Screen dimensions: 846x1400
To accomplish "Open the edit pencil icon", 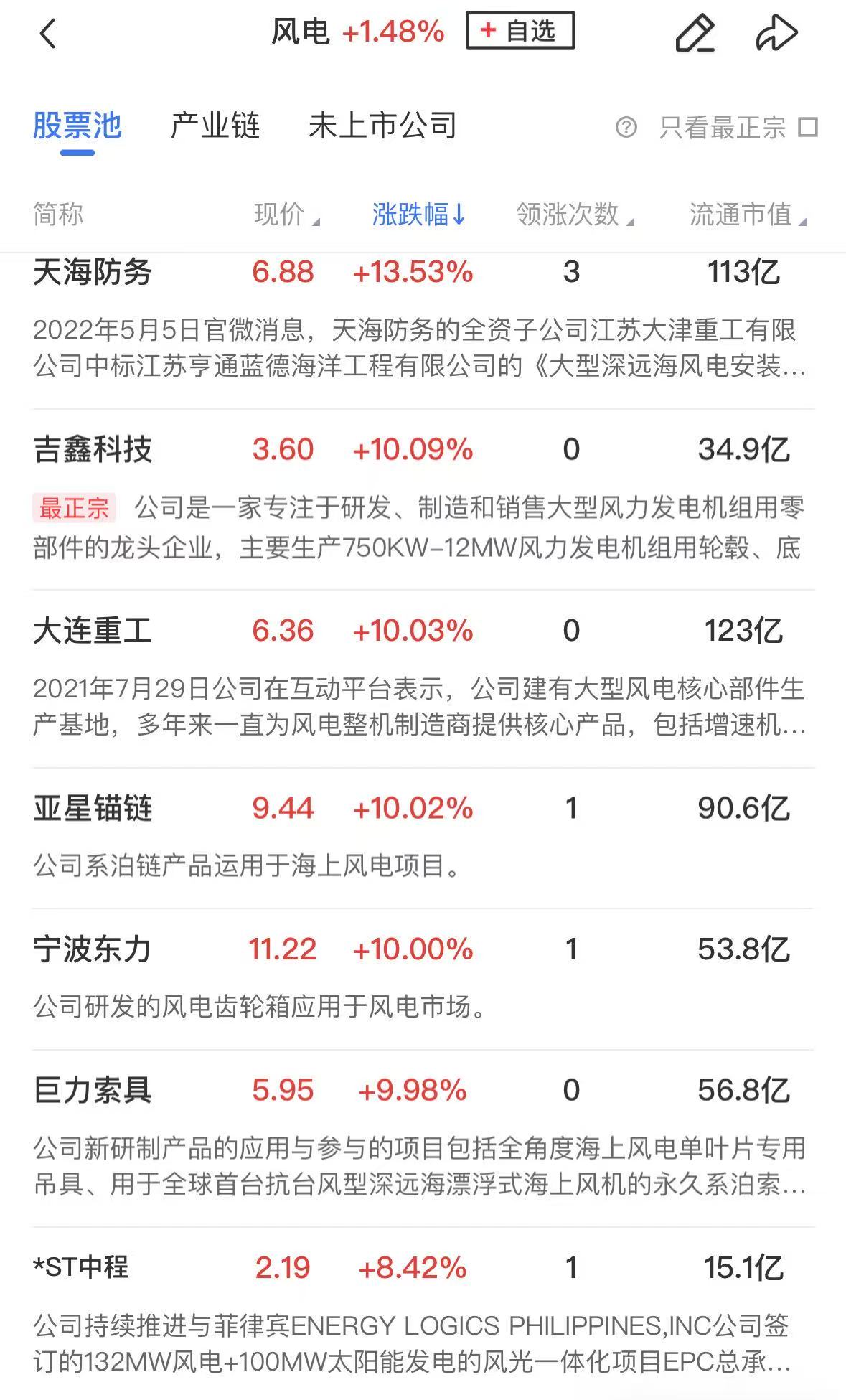I will pos(695,33).
